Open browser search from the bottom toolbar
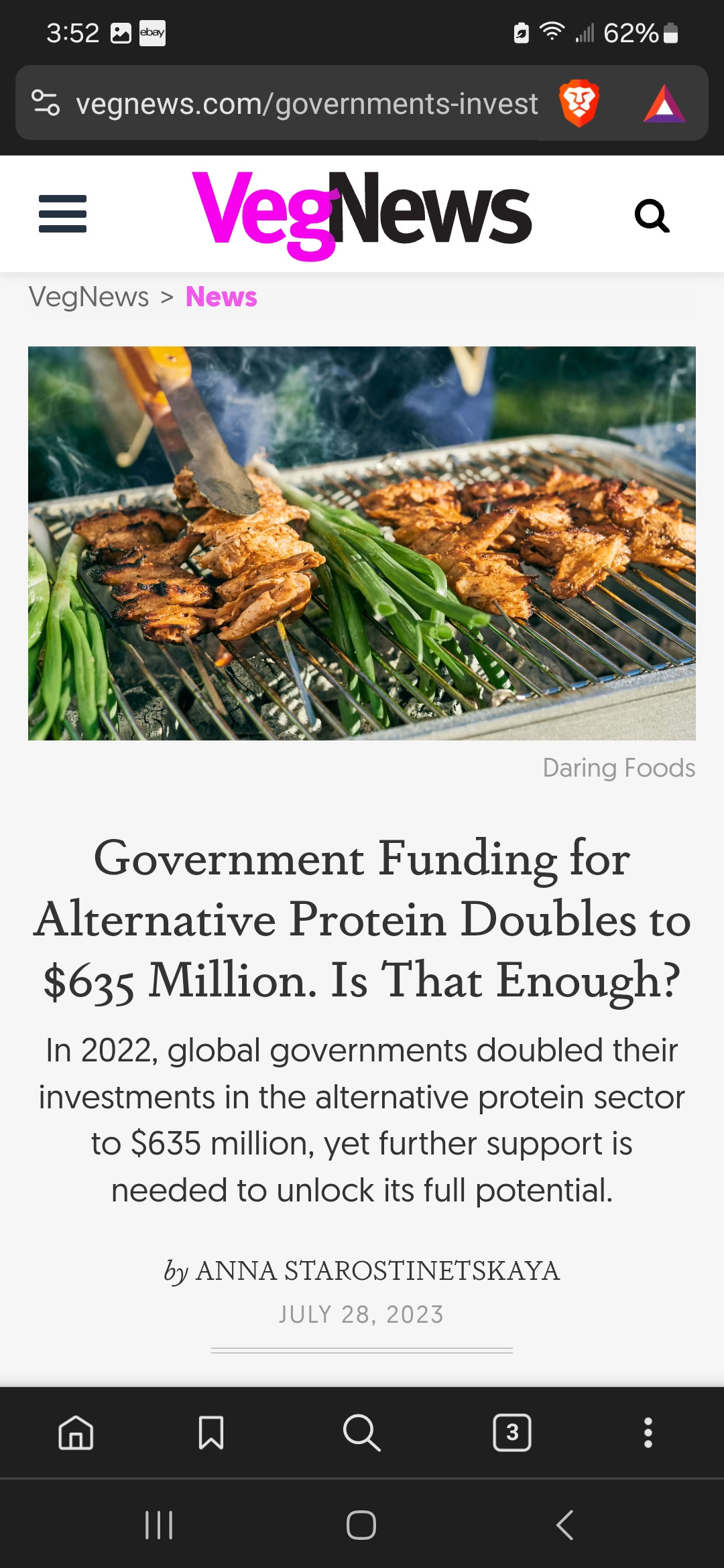Image resolution: width=724 pixels, height=1568 pixels. click(x=361, y=1433)
